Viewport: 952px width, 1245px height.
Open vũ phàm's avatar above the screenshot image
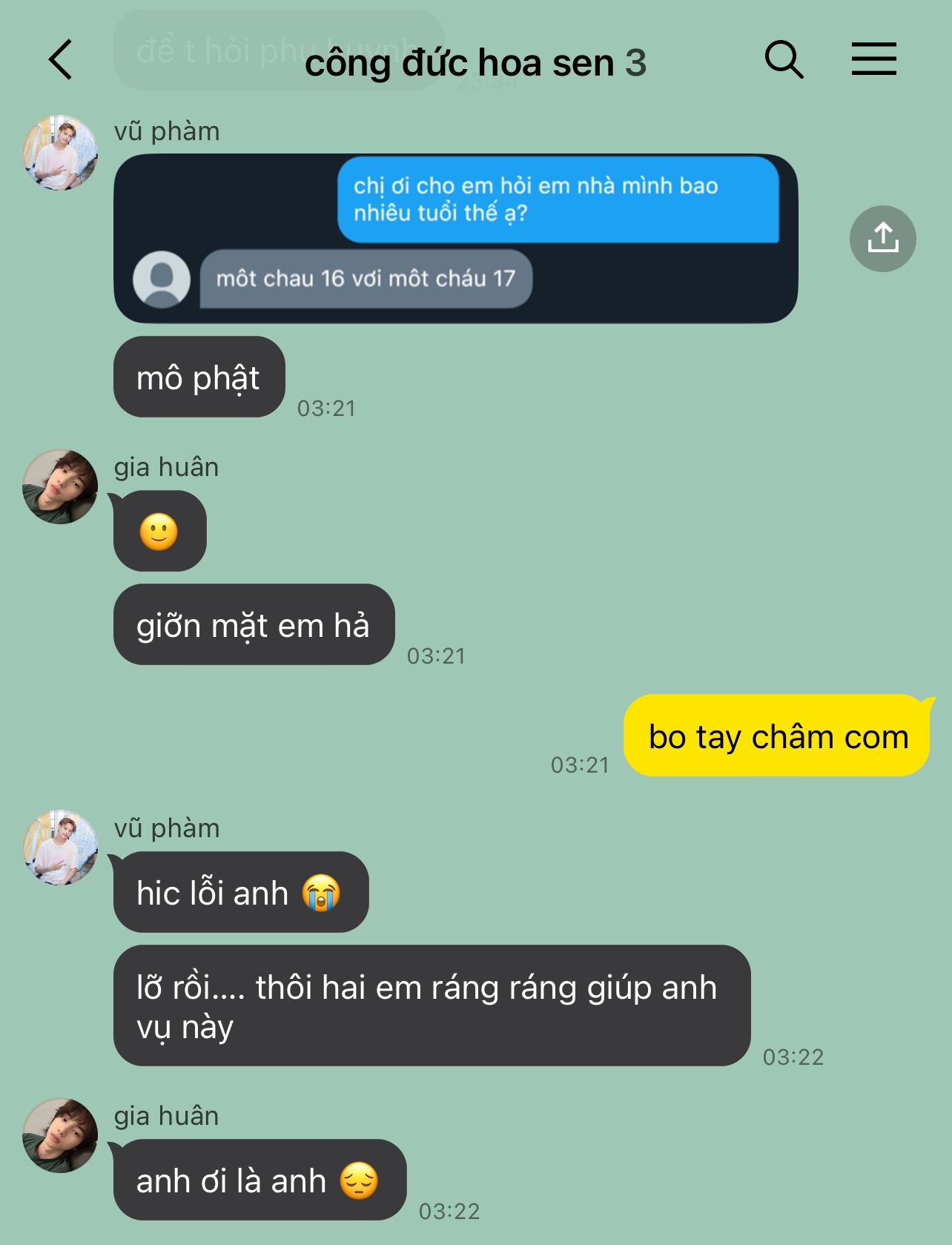click(60, 153)
